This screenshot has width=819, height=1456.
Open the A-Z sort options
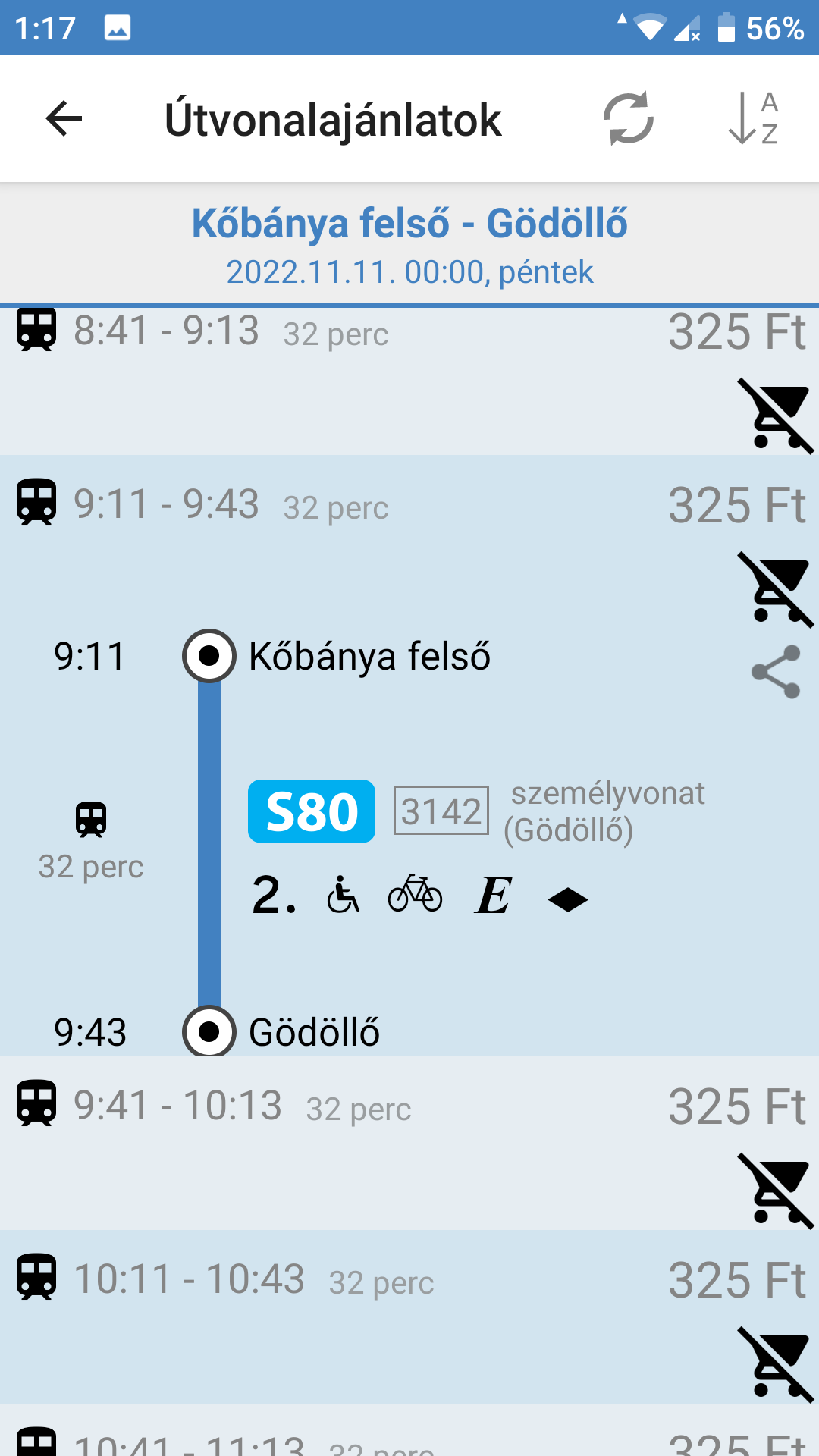pos(753,118)
